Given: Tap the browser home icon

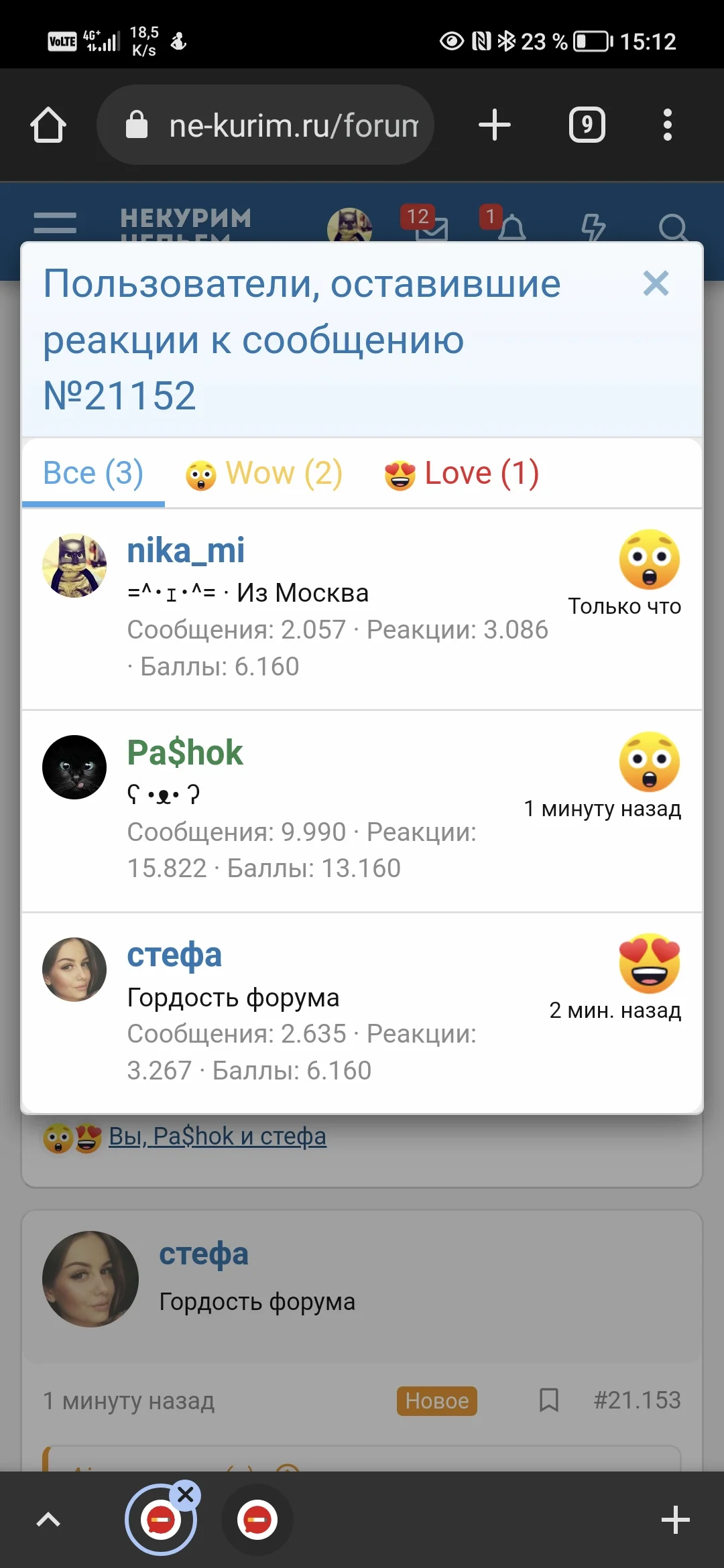Looking at the screenshot, I should tap(48, 125).
